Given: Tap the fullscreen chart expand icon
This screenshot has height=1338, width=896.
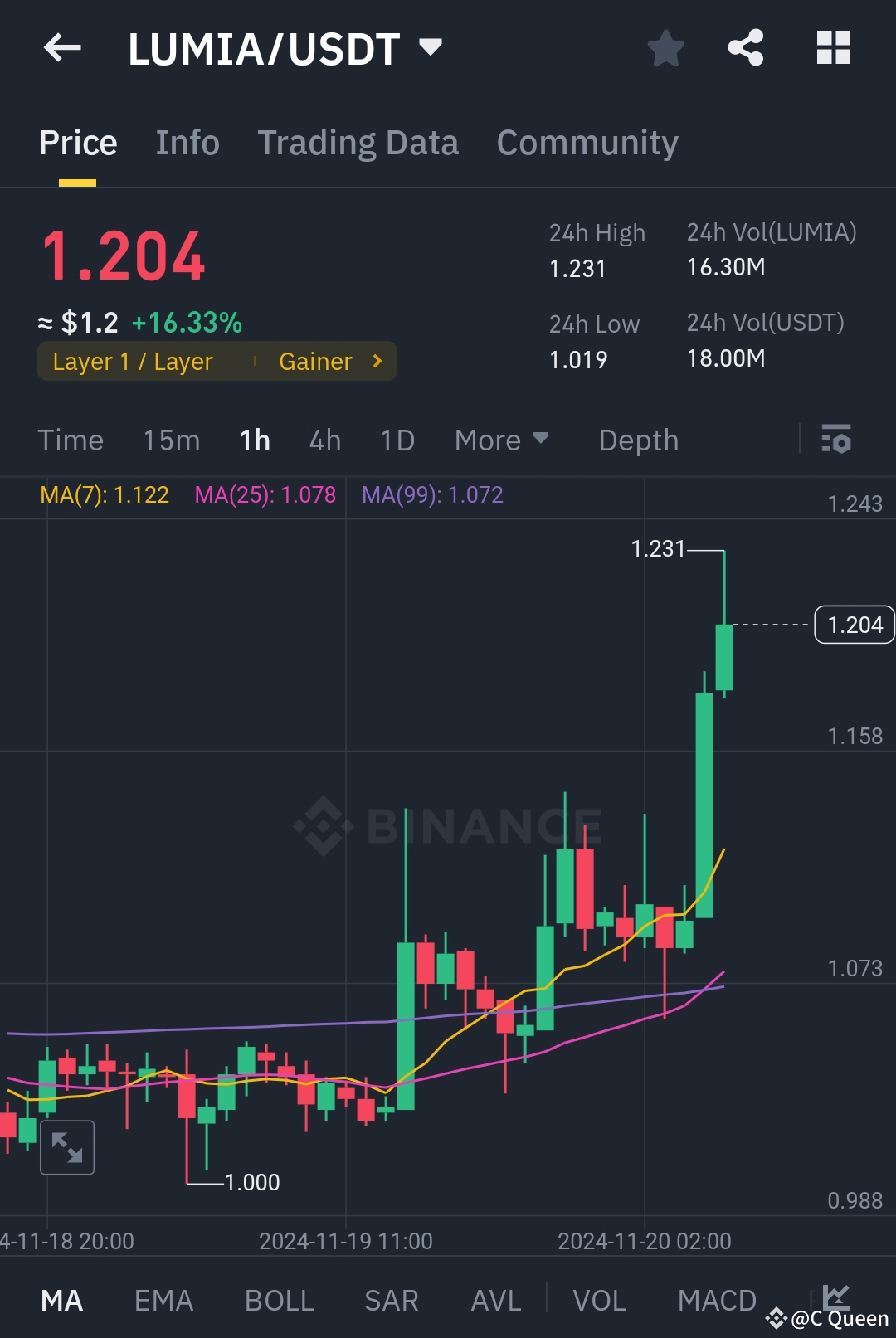Looking at the screenshot, I should pyautogui.click(x=66, y=1147).
